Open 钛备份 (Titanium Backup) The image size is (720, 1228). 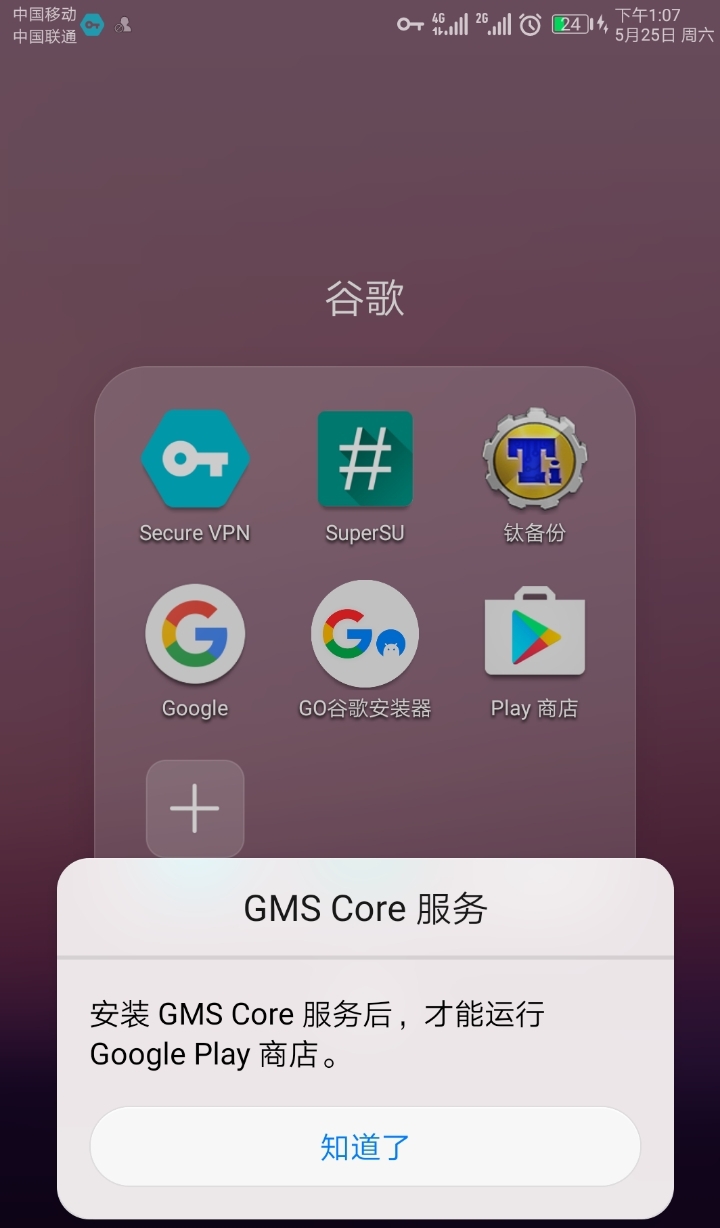(x=534, y=461)
